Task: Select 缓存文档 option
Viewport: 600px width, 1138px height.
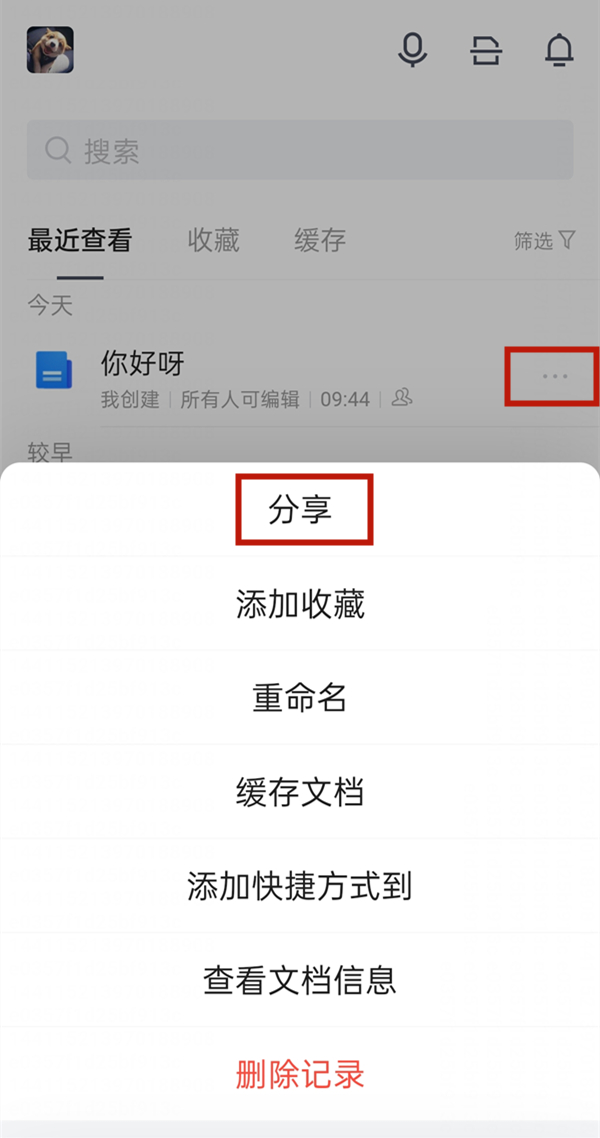Action: [x=300, y=792]
